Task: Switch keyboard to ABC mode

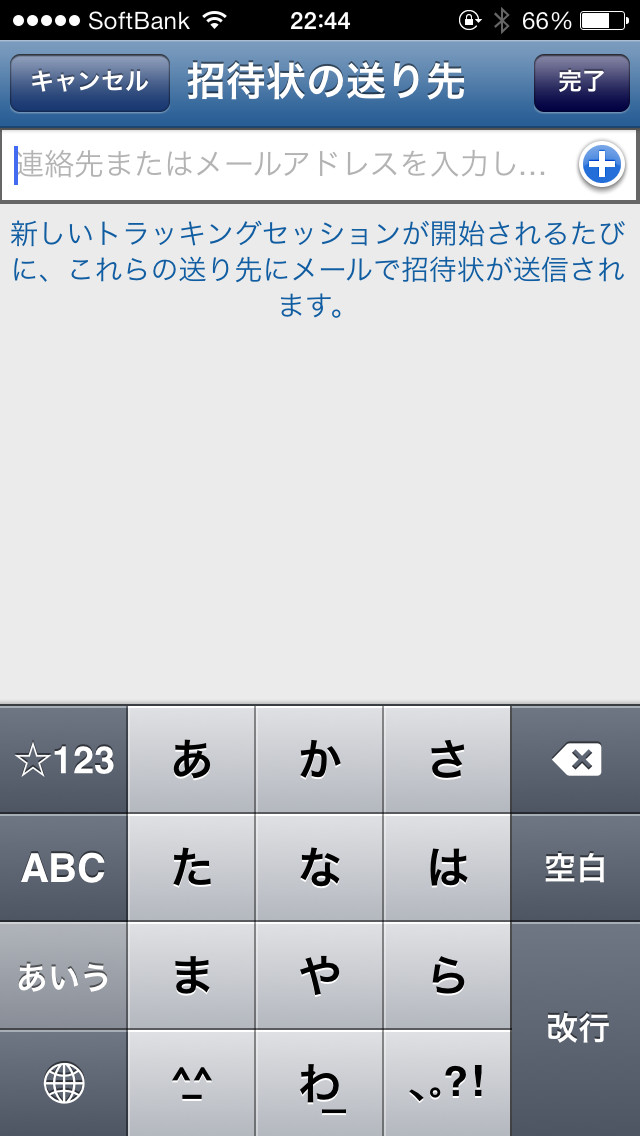Action: tap(63, 868)
